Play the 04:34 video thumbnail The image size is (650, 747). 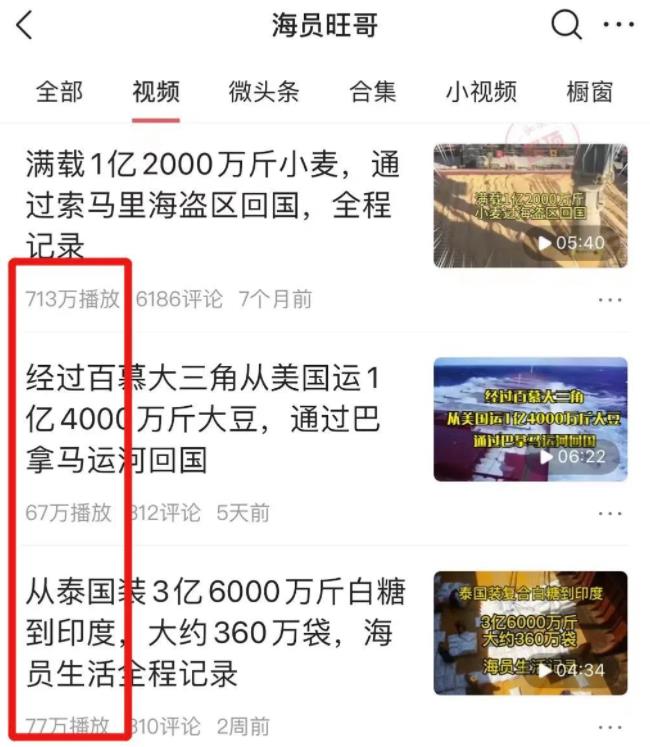click(530, 633)
